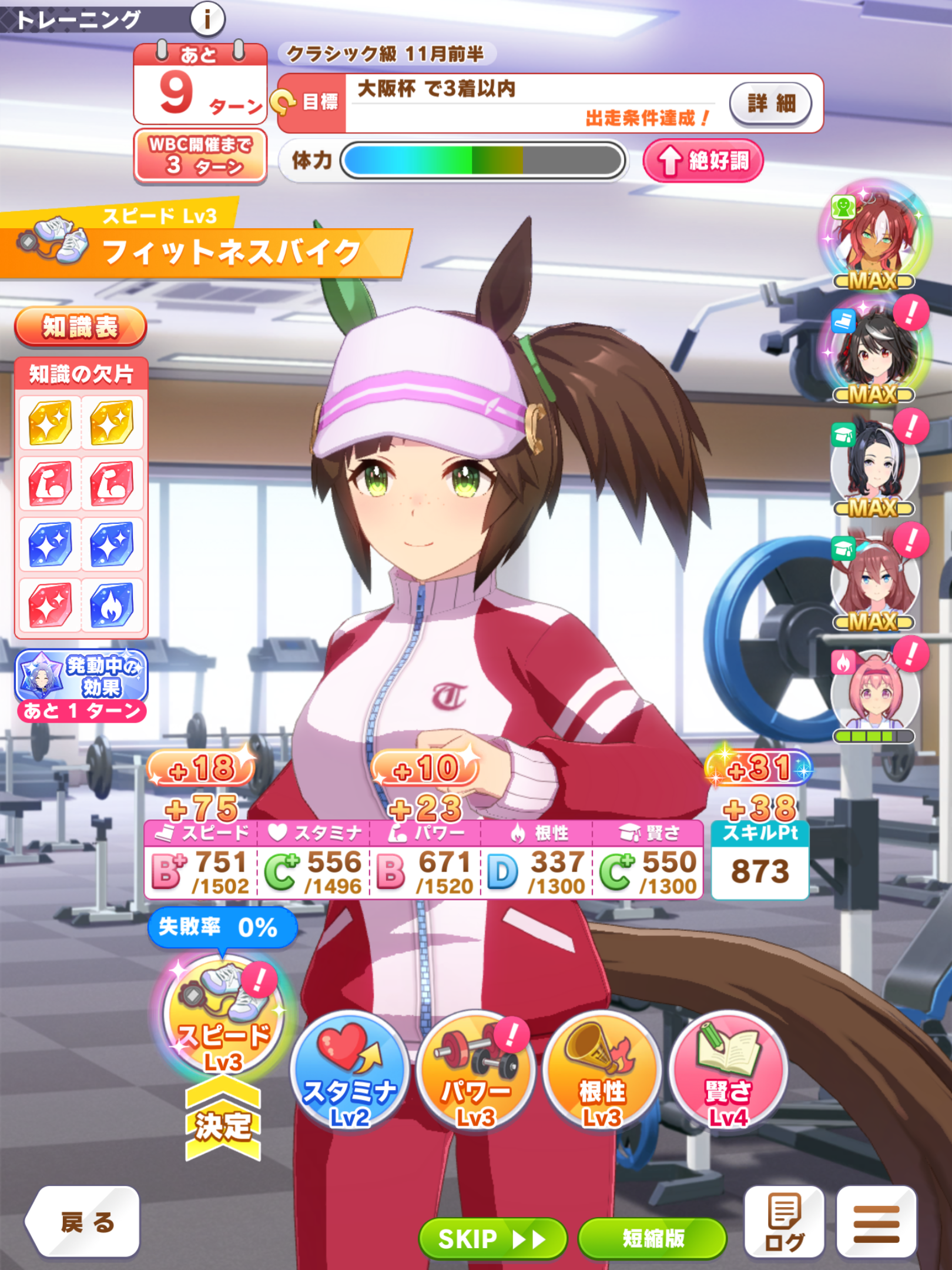
Task: View the 絶好調 condition status
Action: click(703, 161)
